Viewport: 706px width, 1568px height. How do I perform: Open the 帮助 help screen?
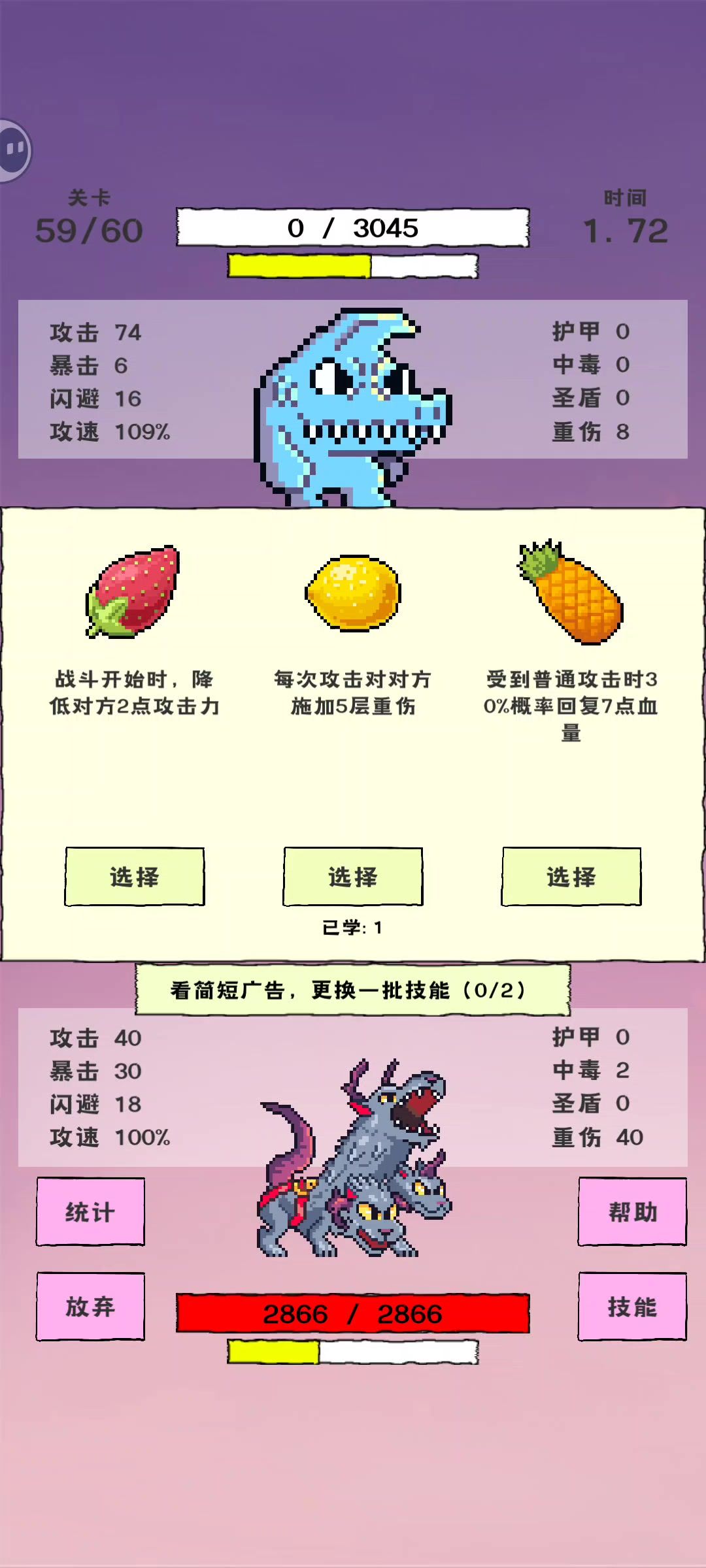[x=632, y=1212]
